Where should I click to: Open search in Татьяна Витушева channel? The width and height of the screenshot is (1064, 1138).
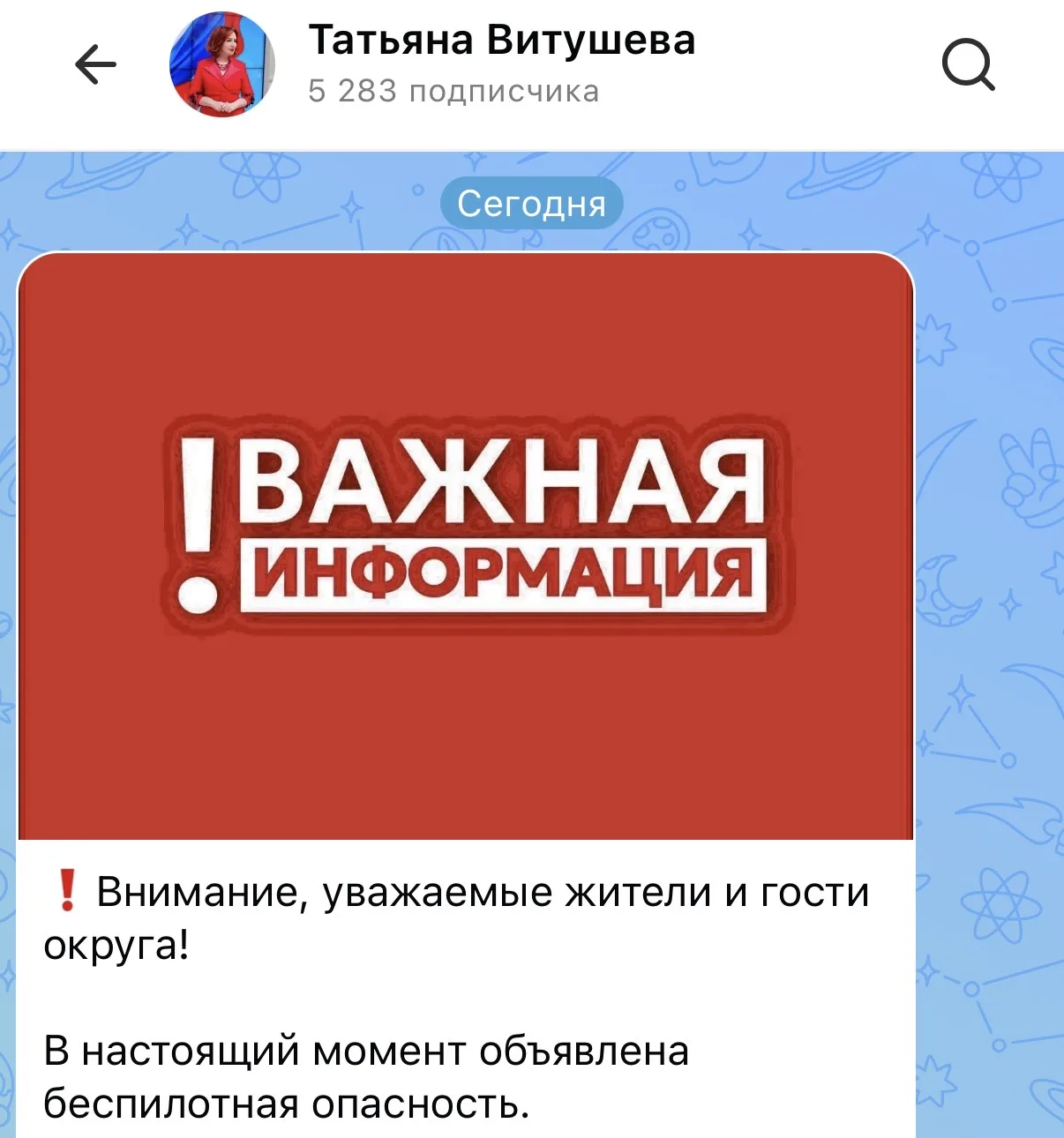(968, 65)
